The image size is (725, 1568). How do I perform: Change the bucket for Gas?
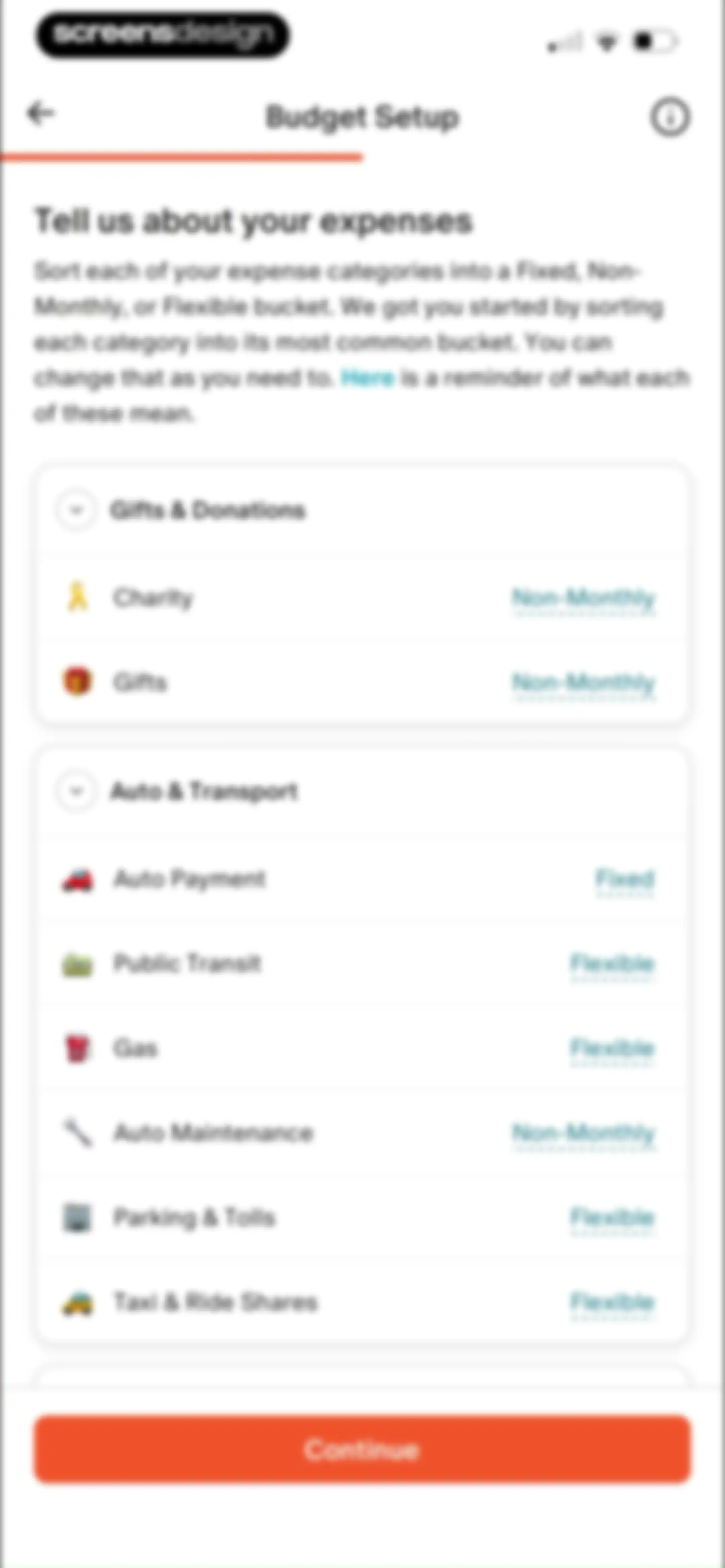tap(612, 1049)
